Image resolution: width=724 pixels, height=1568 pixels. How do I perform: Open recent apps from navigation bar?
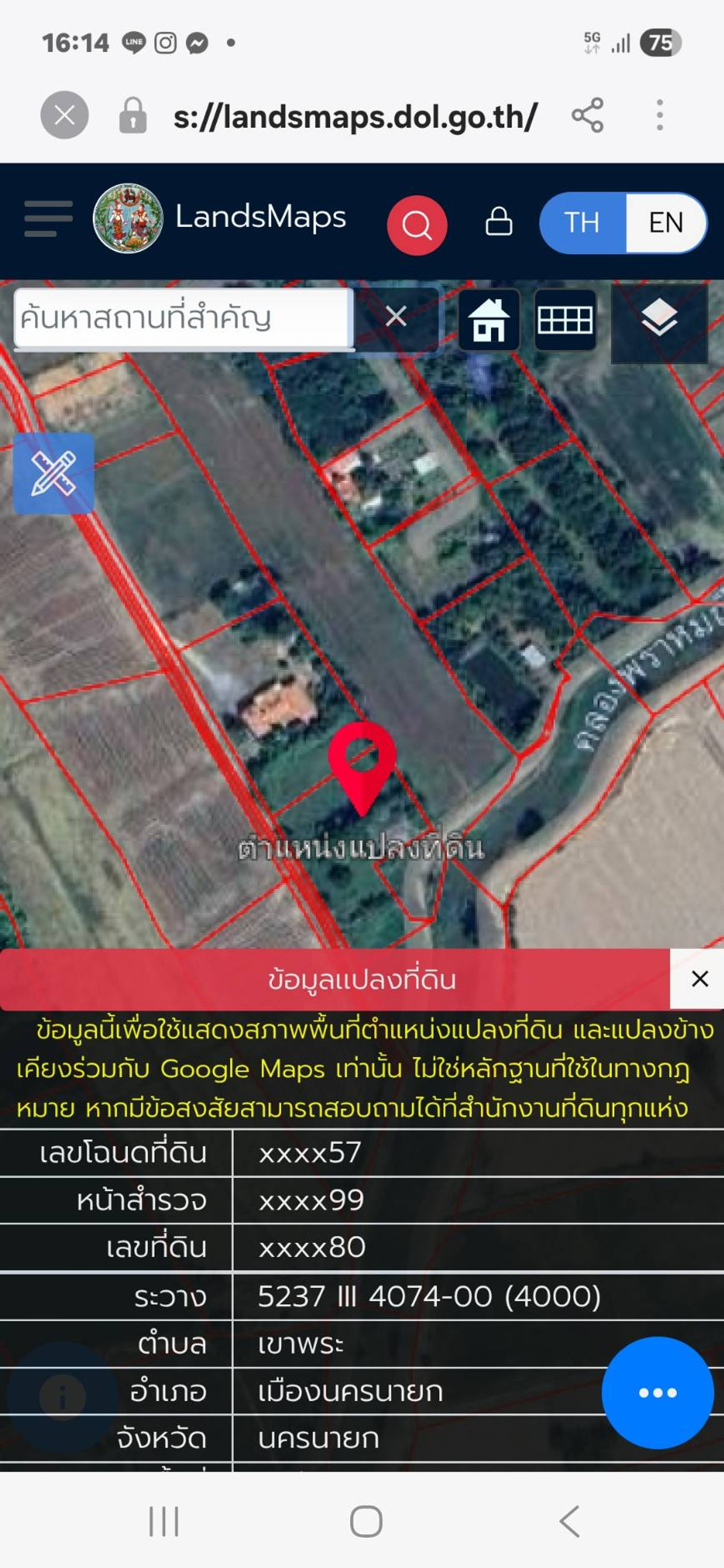tap(164, 1522)
